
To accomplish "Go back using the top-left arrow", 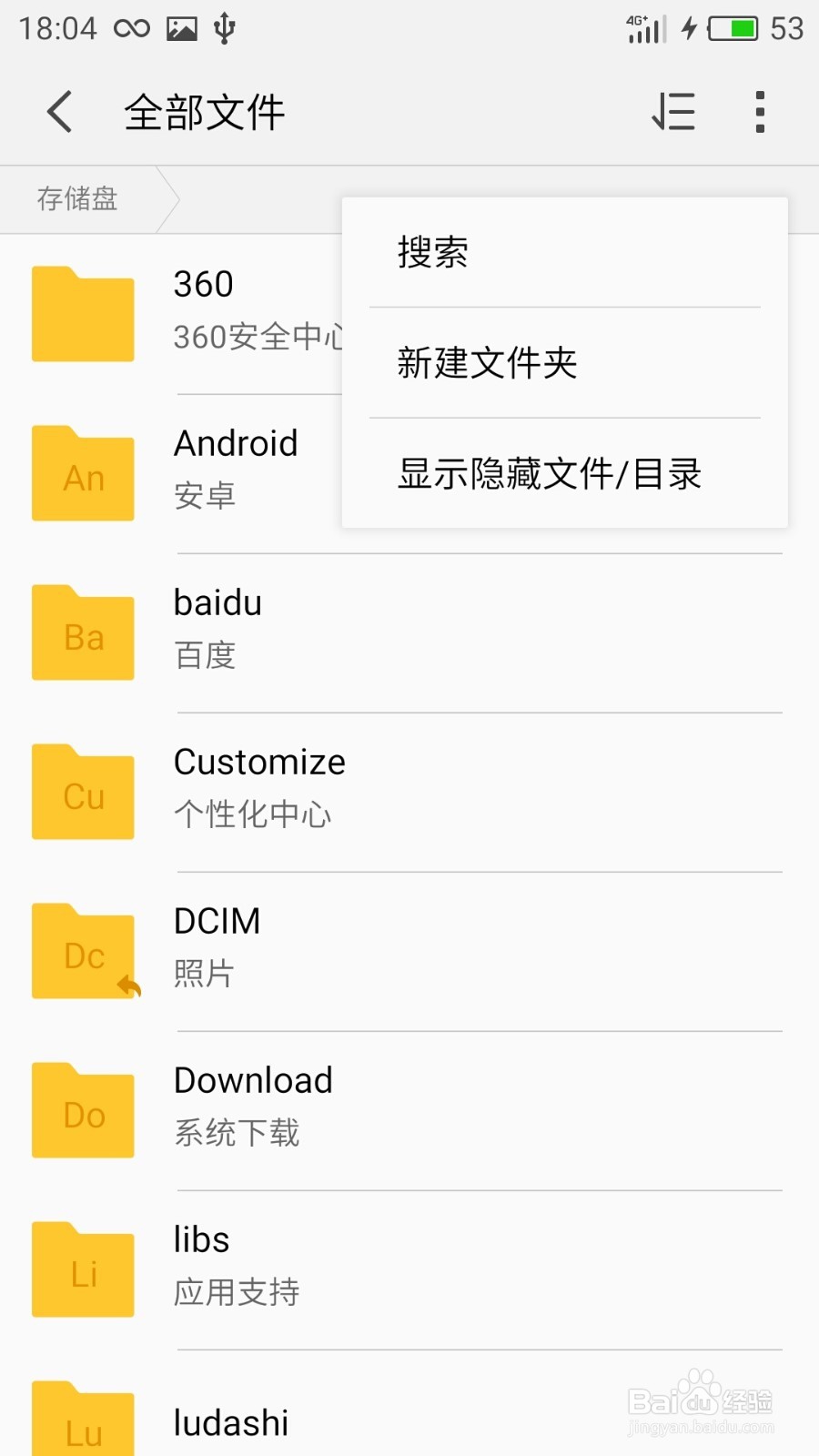I will [x=60, y=112].
